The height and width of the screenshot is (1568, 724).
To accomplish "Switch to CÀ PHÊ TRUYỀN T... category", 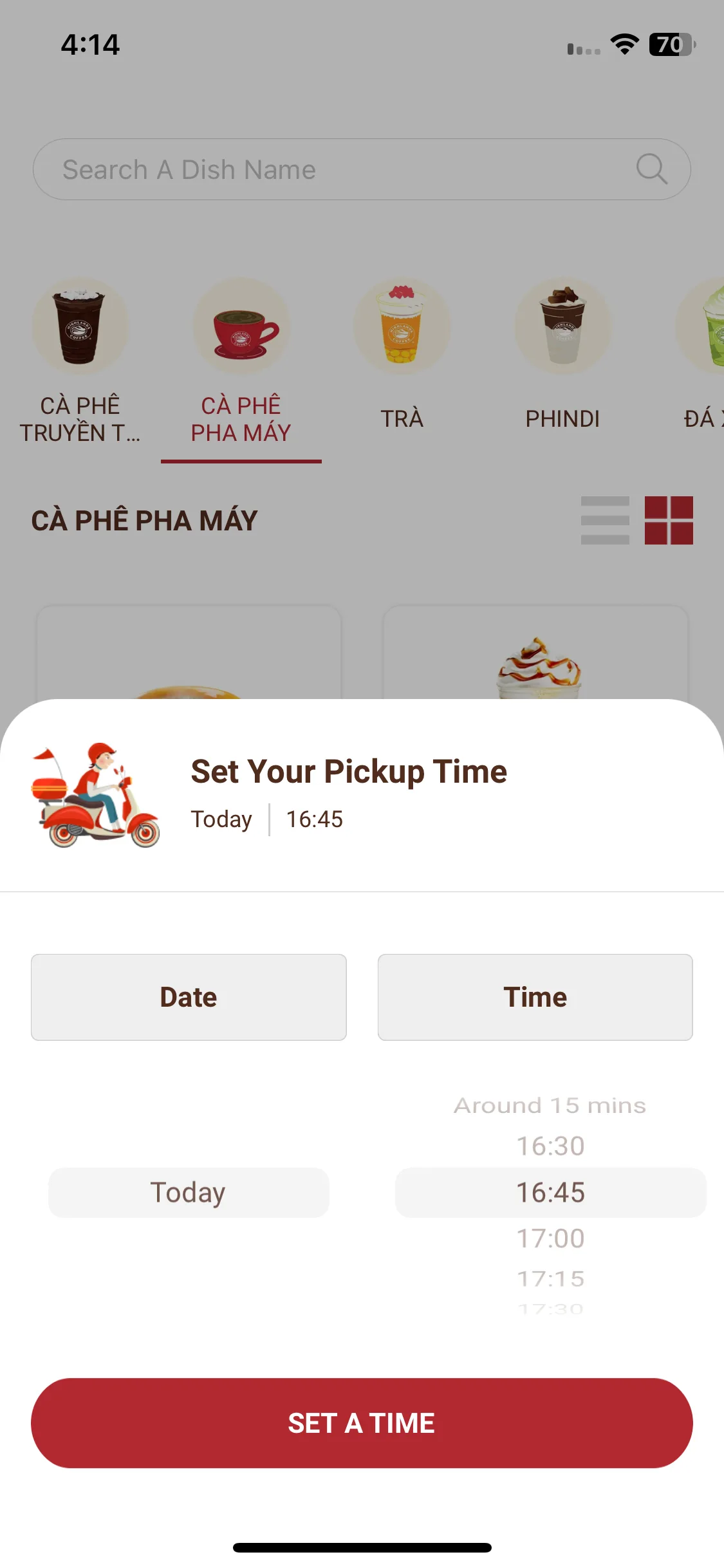I will pyautogui.click(x=80, y=360).
